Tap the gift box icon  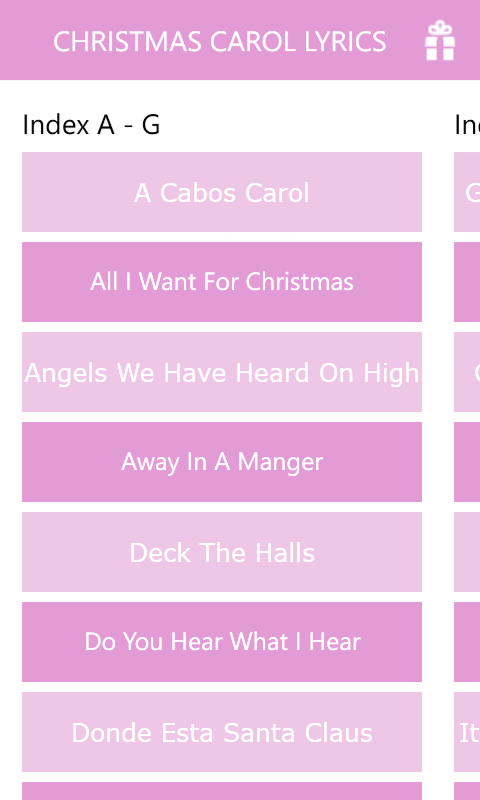click(x=440, y=41)
